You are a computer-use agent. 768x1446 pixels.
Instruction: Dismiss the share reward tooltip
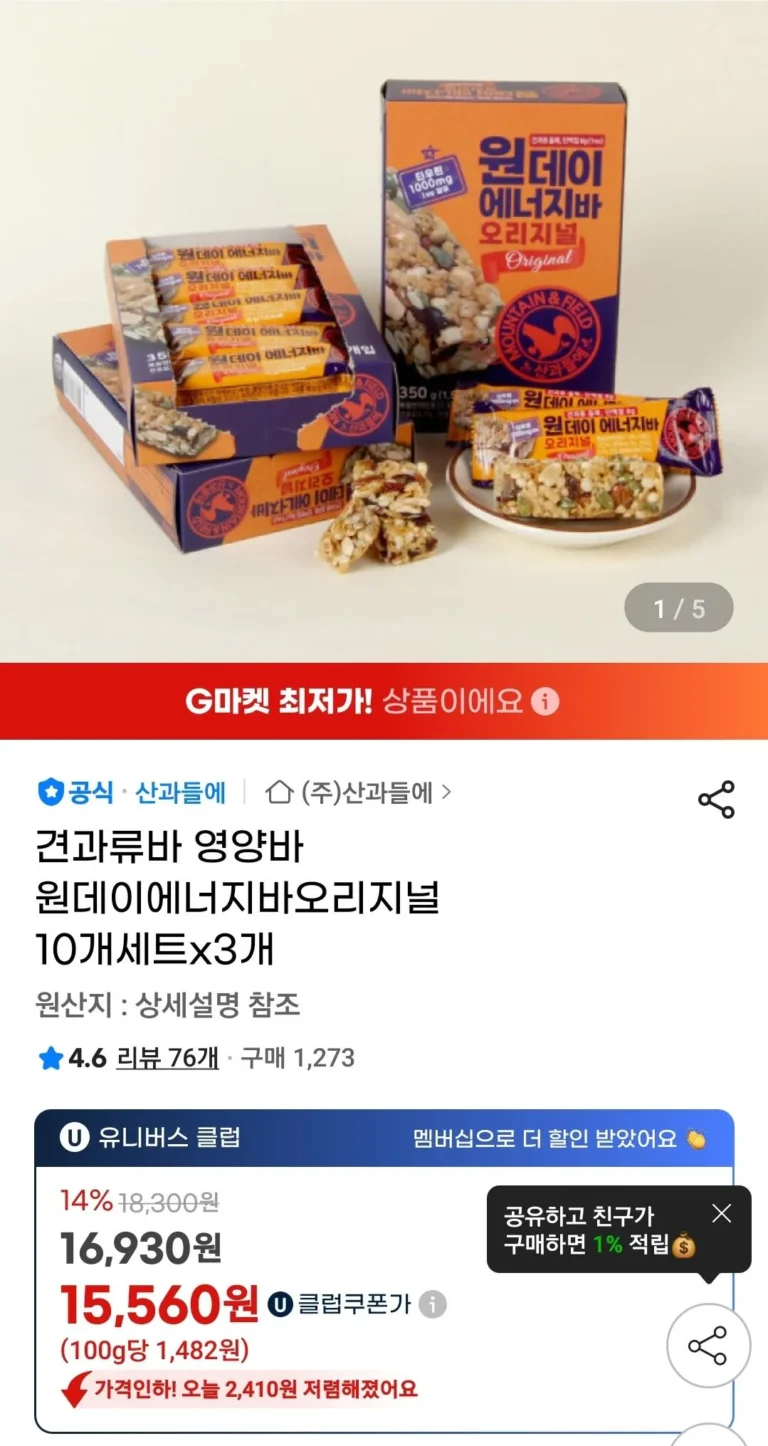click(x=721, y=1214)
